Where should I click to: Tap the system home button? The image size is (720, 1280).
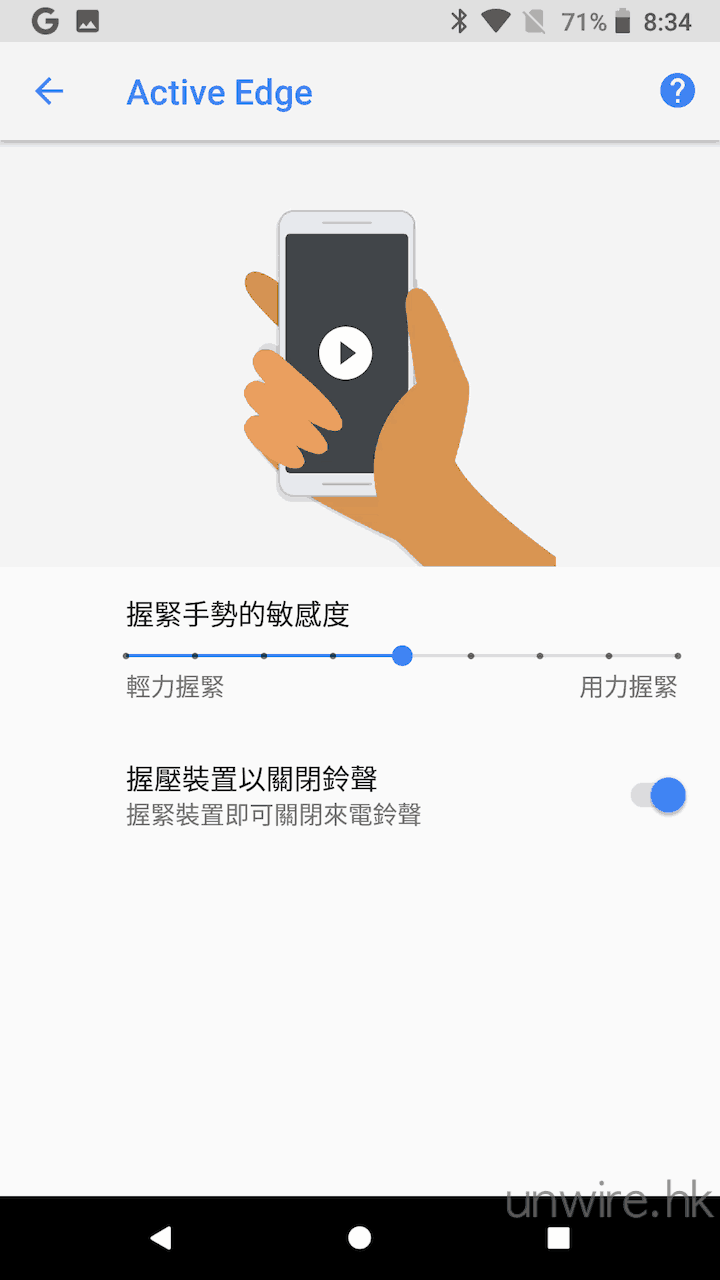pyautogui.click(x=360, y=1238)
